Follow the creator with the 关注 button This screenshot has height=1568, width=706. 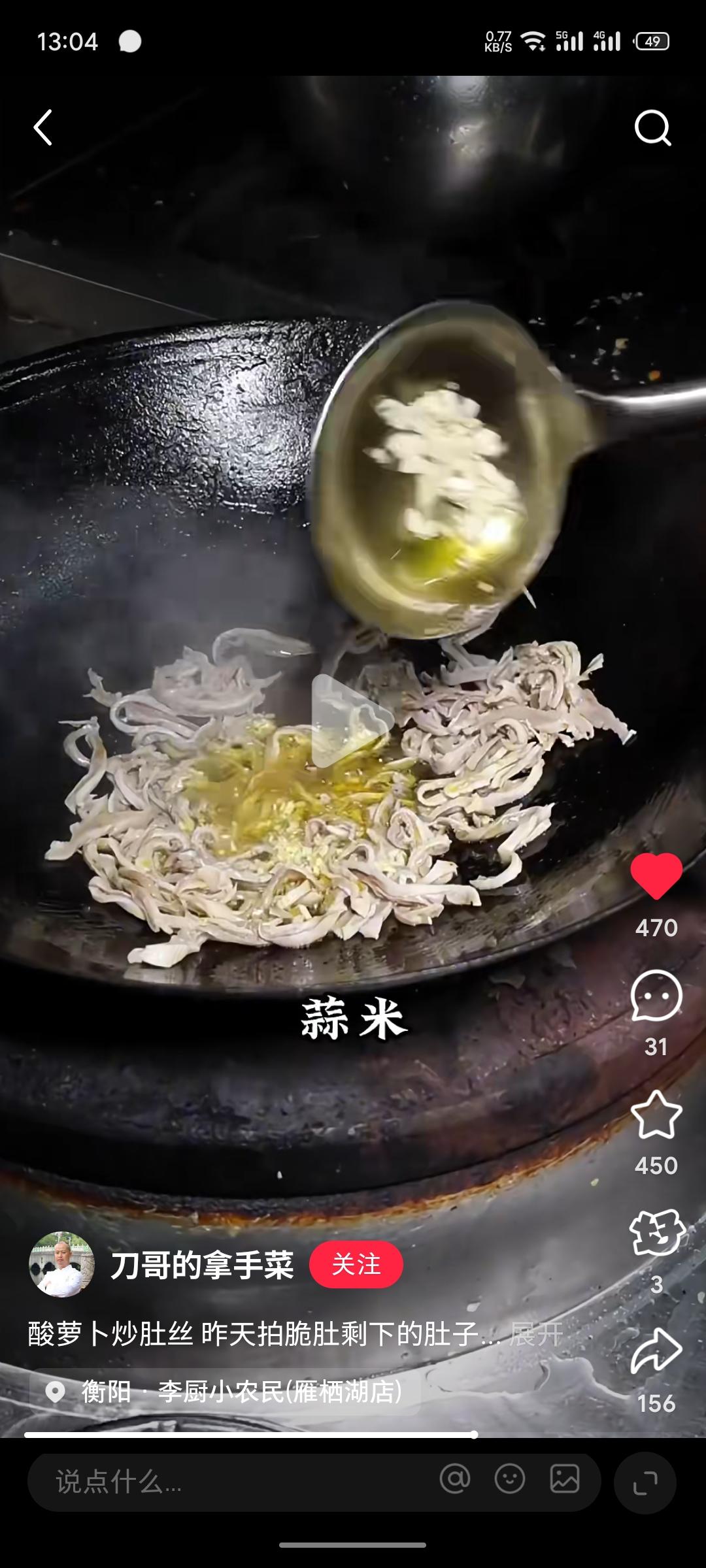356,1265
